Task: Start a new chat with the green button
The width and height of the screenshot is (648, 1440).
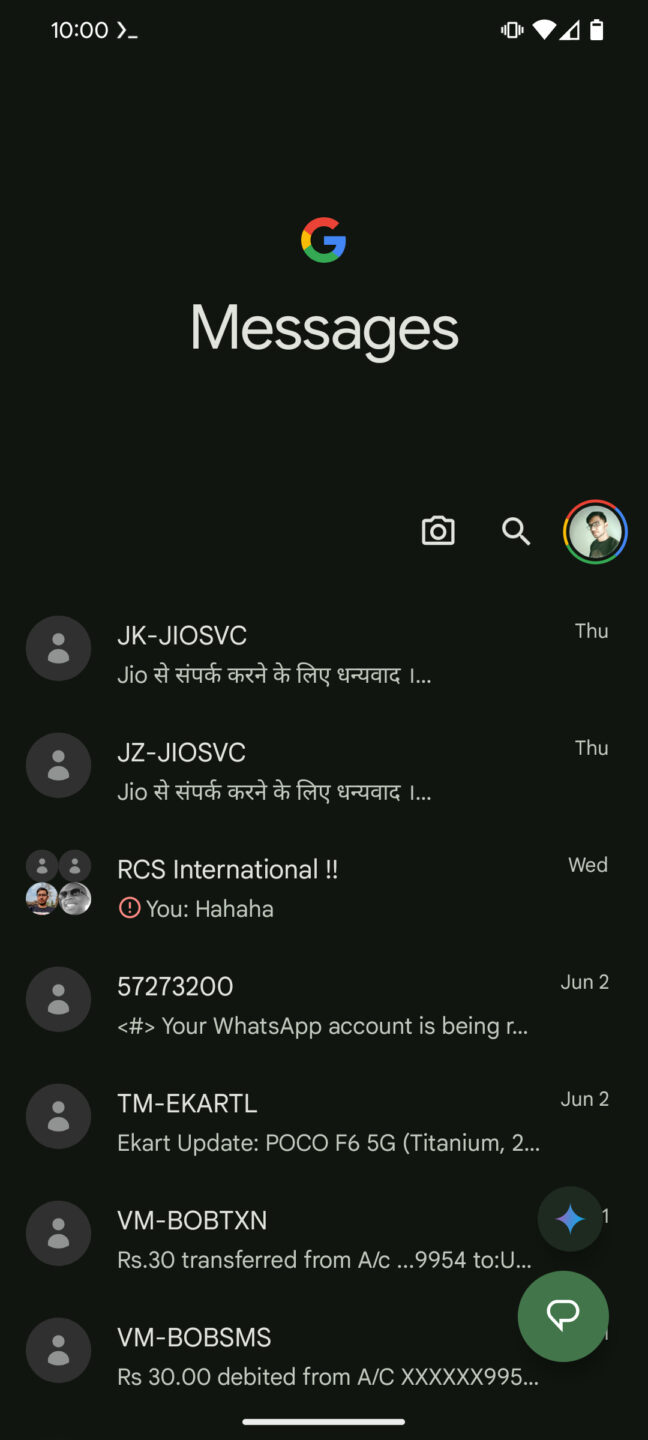Action: pos(563,1316)
